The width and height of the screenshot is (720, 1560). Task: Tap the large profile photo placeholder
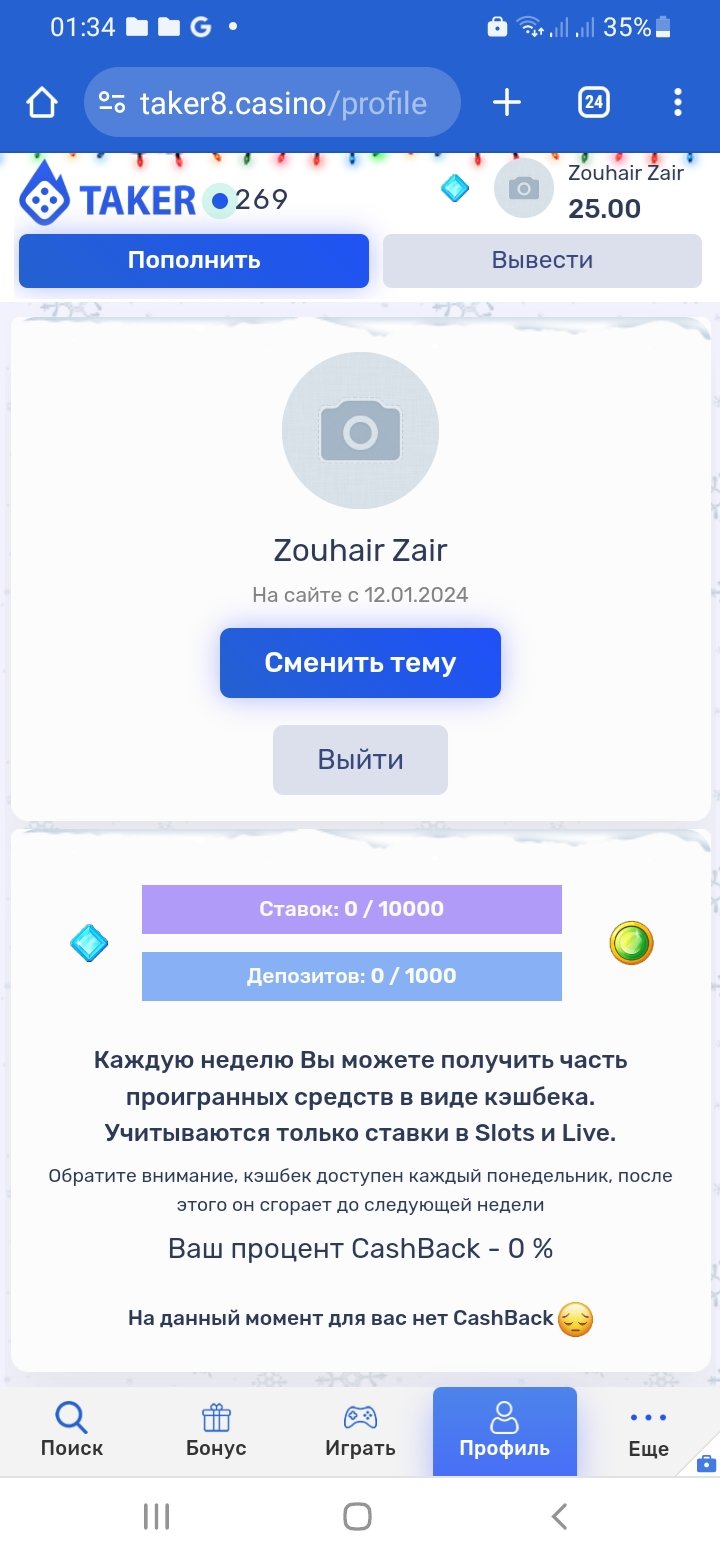[x=360, y=431]
